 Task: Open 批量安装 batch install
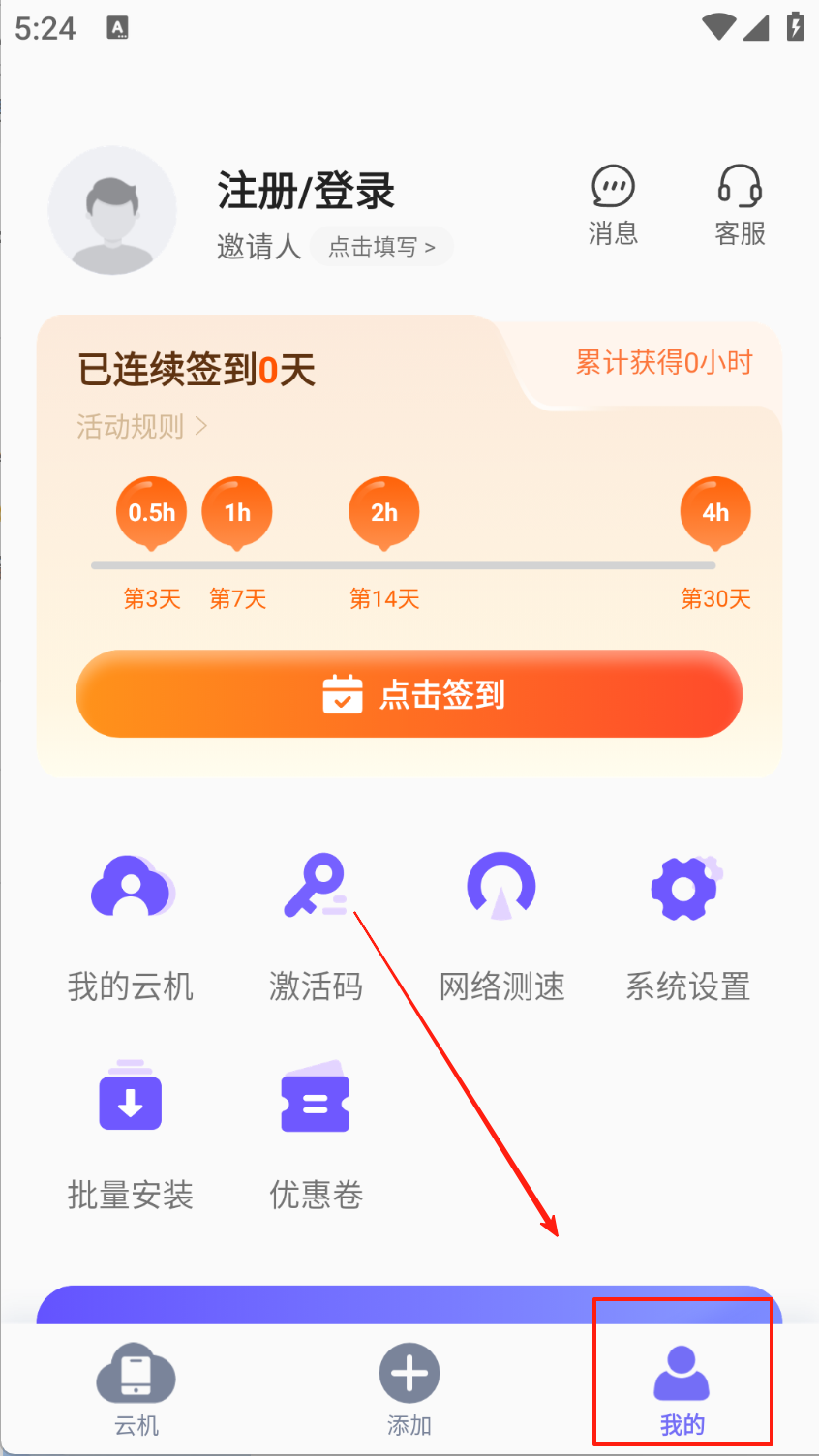[x=131, y=1135]
